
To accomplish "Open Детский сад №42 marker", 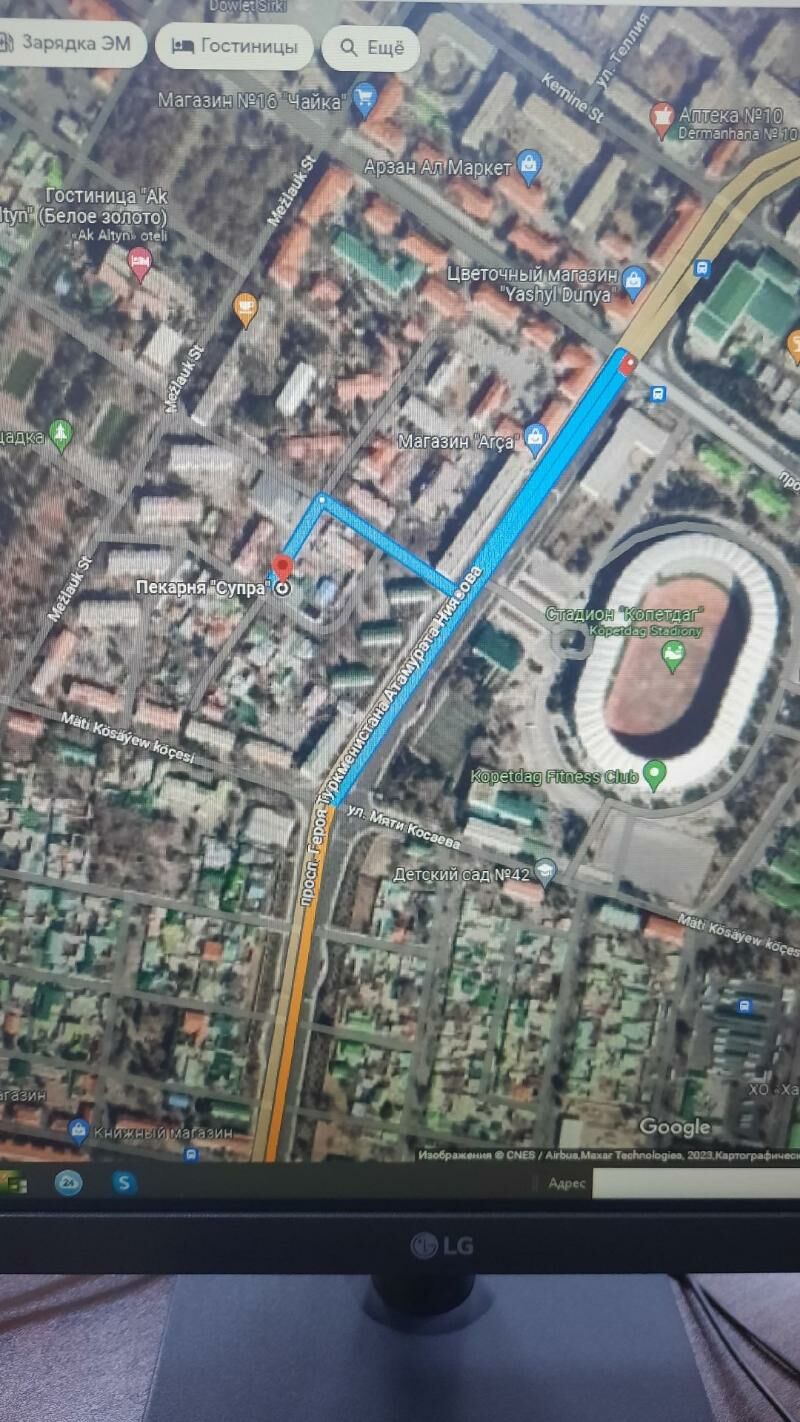I will [545, 873].
